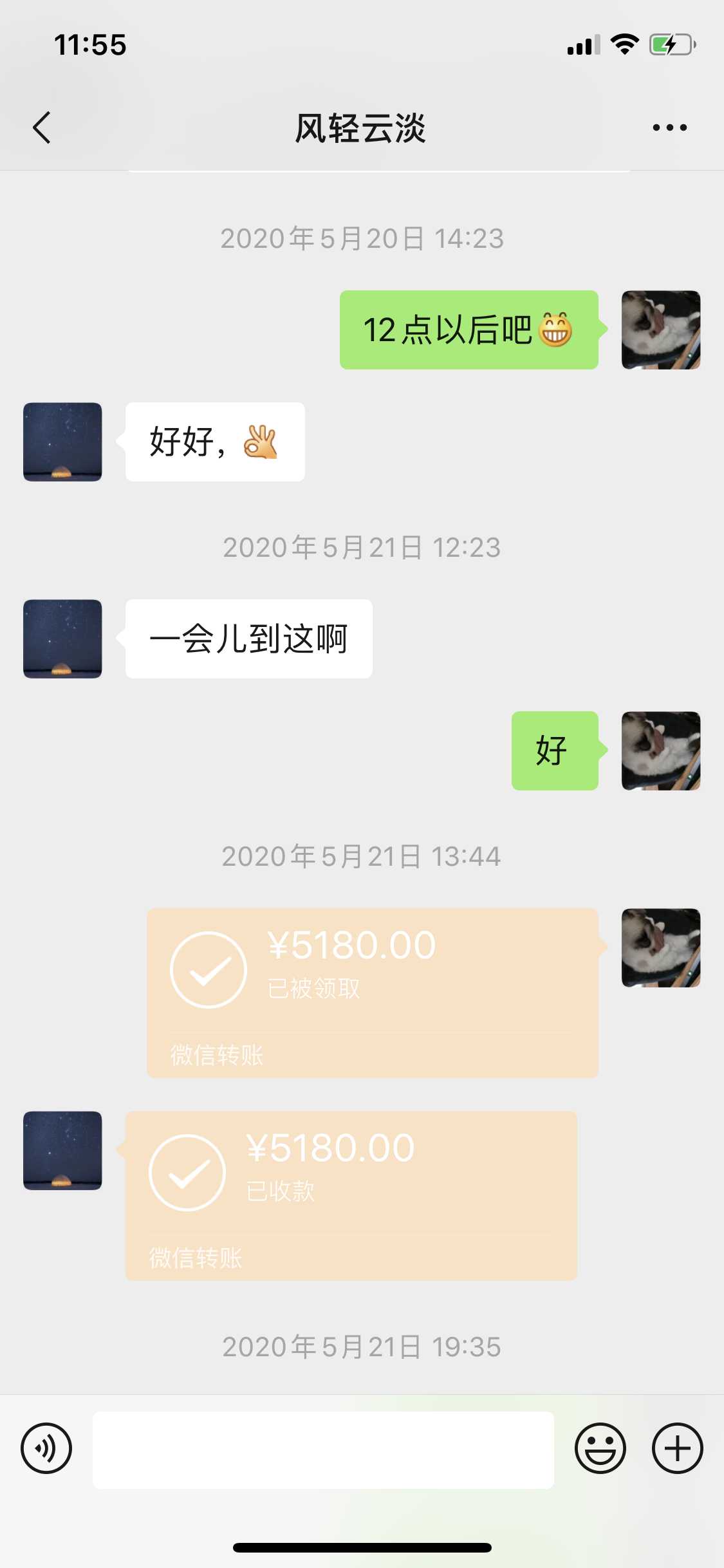
Task: Open the ¥5180.00 transfer marked 已被领取
Action: [x=372, y=993]
